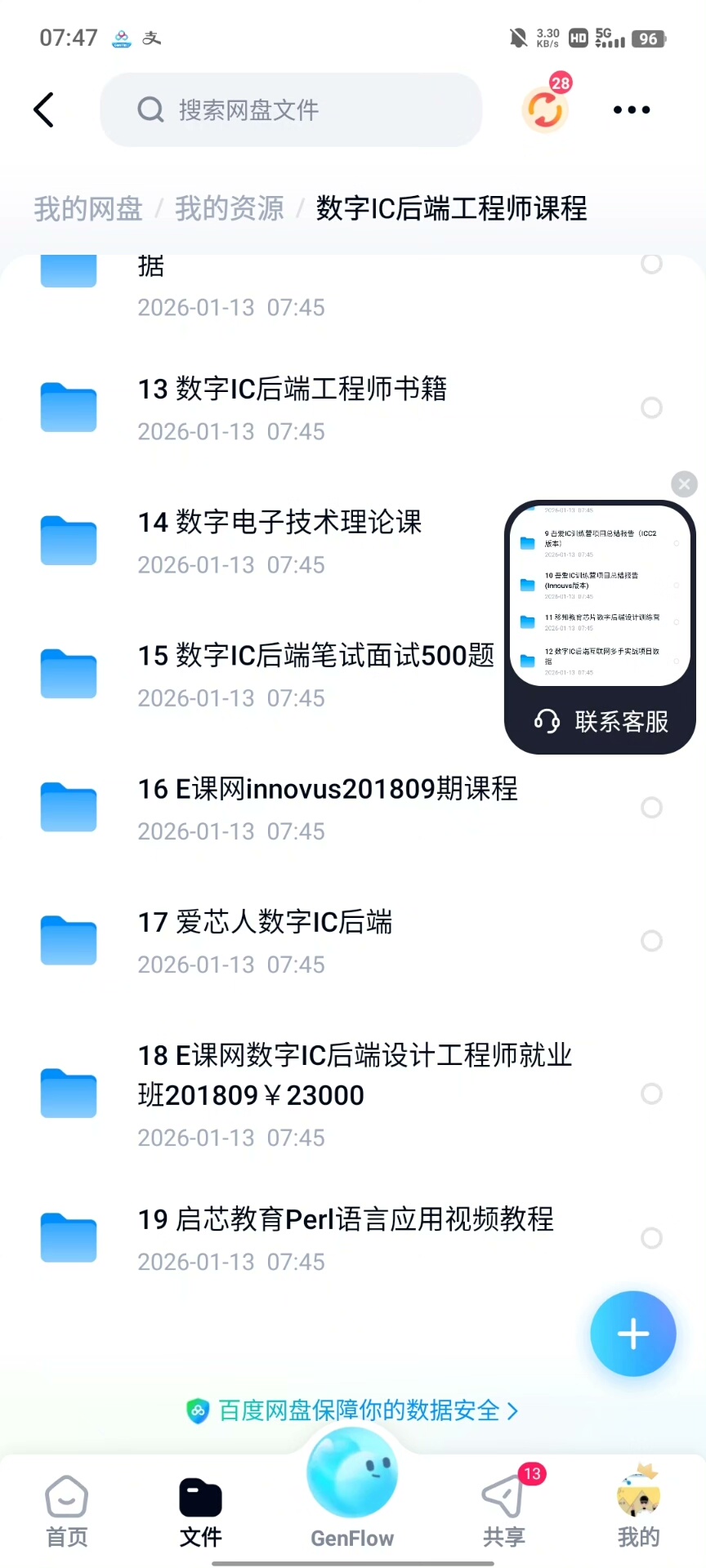Open folder 18 E课网数字IC后端设计工程师就业班
Viewport: 706px width, 1568px height.
(354, 1092)
